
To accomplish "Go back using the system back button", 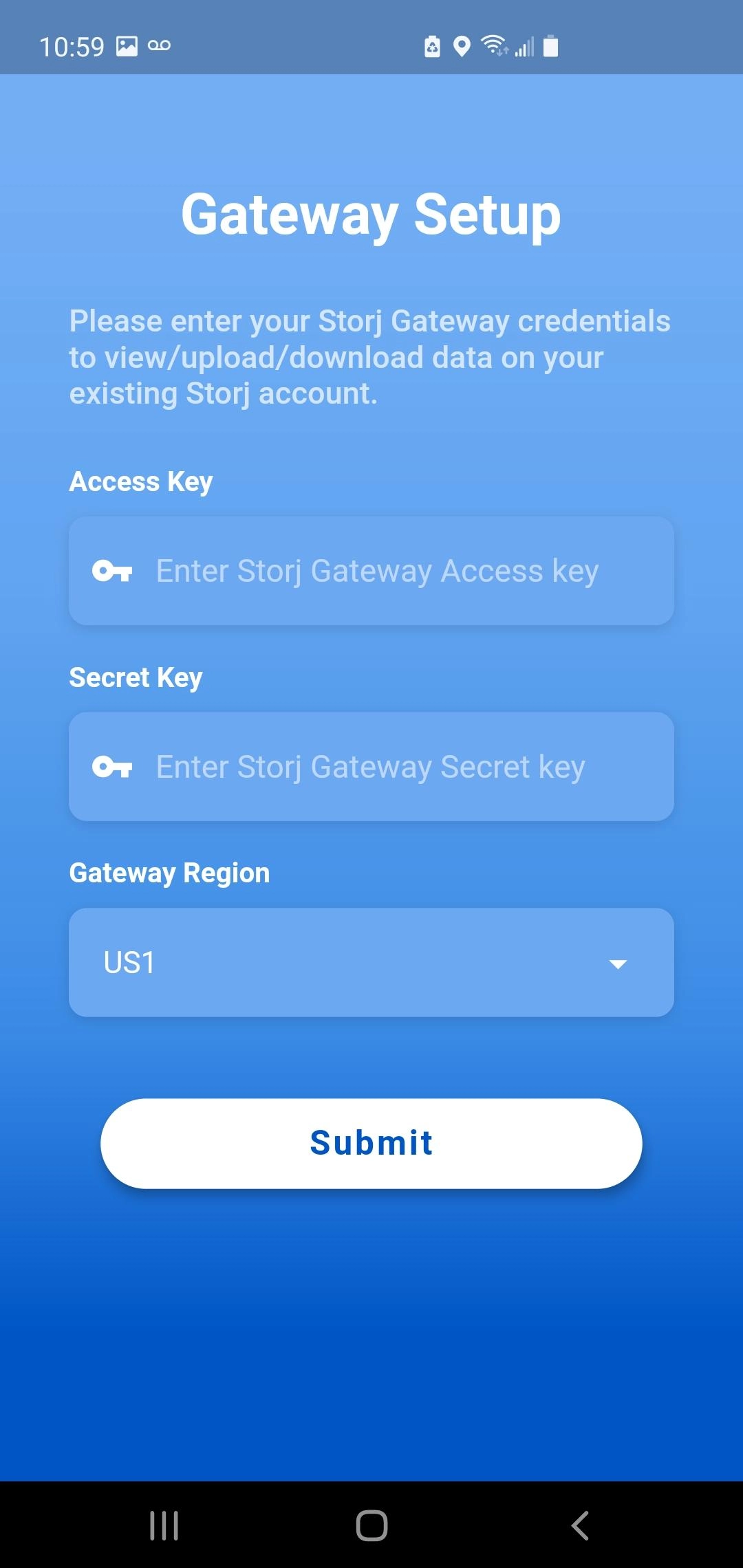I will (x=580, y=1525).
